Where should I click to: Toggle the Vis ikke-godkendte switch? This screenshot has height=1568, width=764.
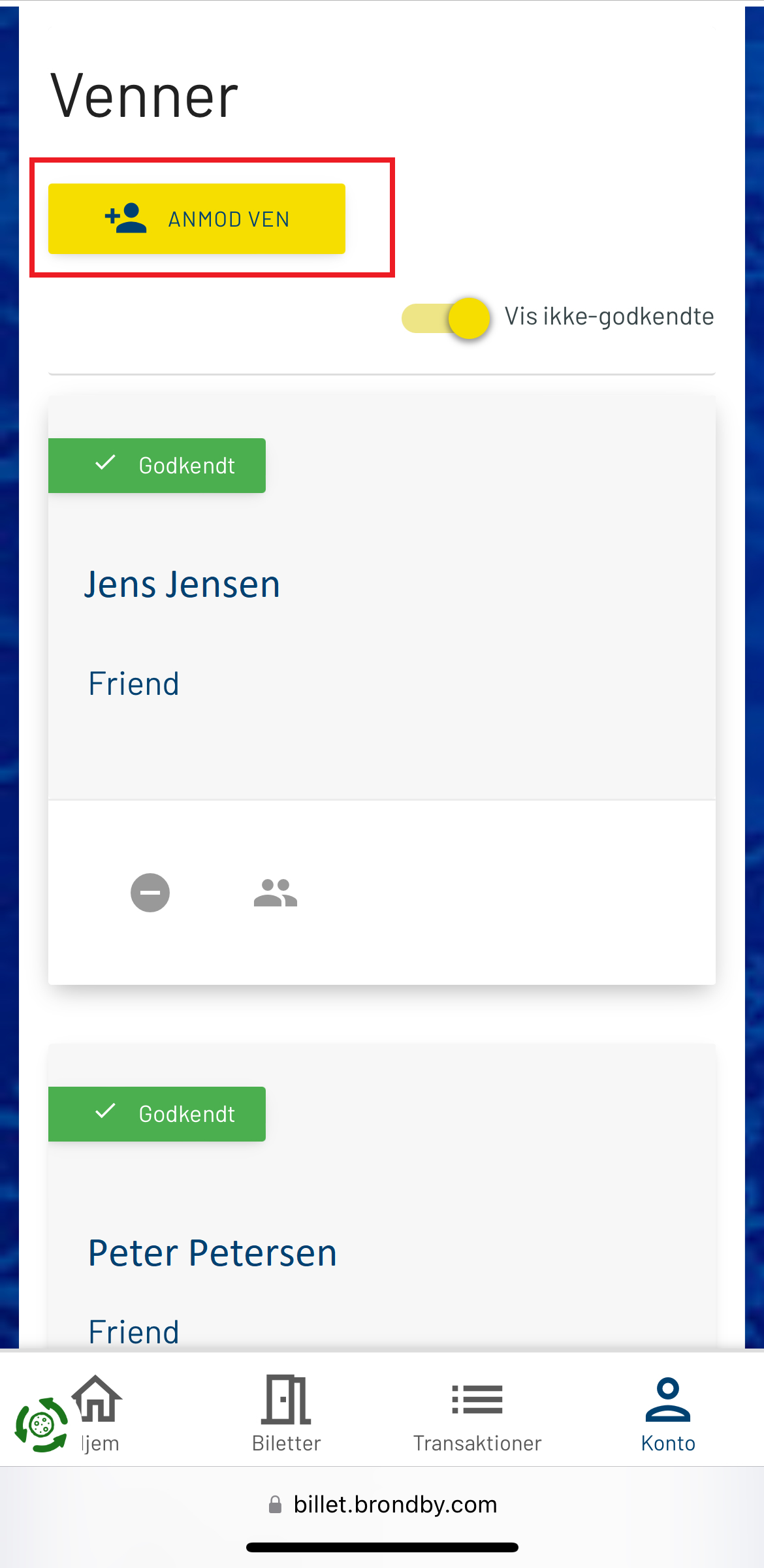[446, 318]
